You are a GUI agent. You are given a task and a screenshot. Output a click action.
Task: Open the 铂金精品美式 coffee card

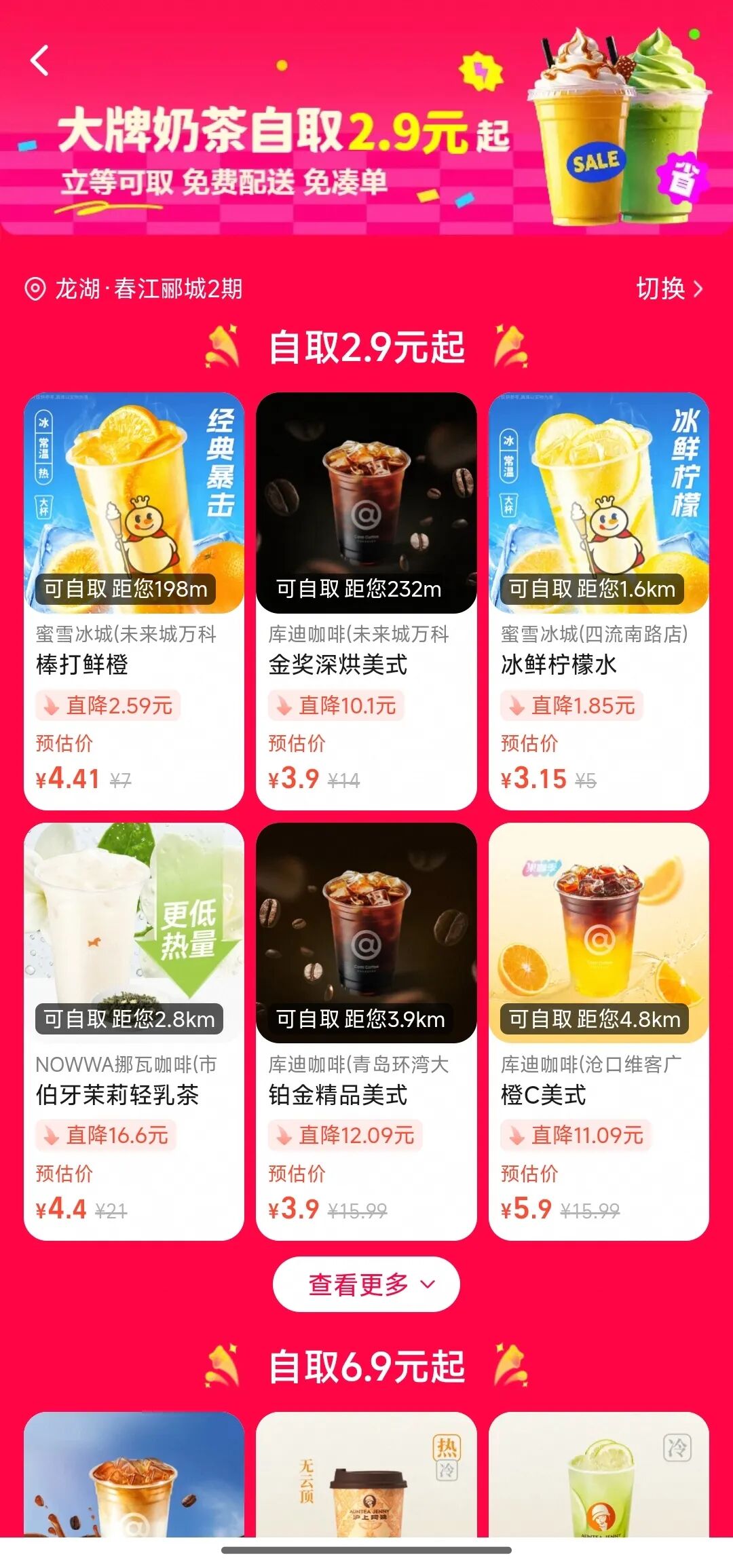pyautogui.click(x=366, y=1031)
